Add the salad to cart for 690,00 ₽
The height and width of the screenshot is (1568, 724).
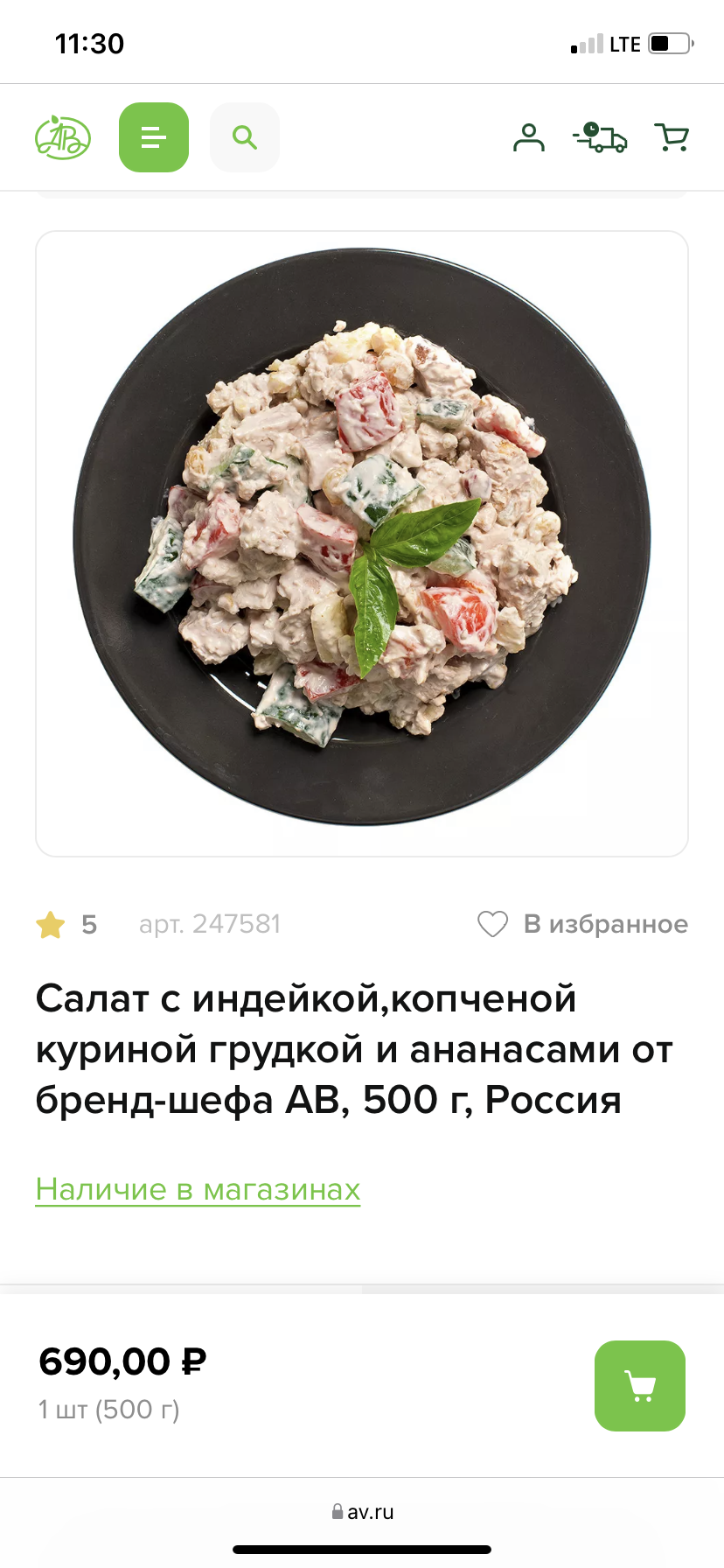coord(640,1386)
